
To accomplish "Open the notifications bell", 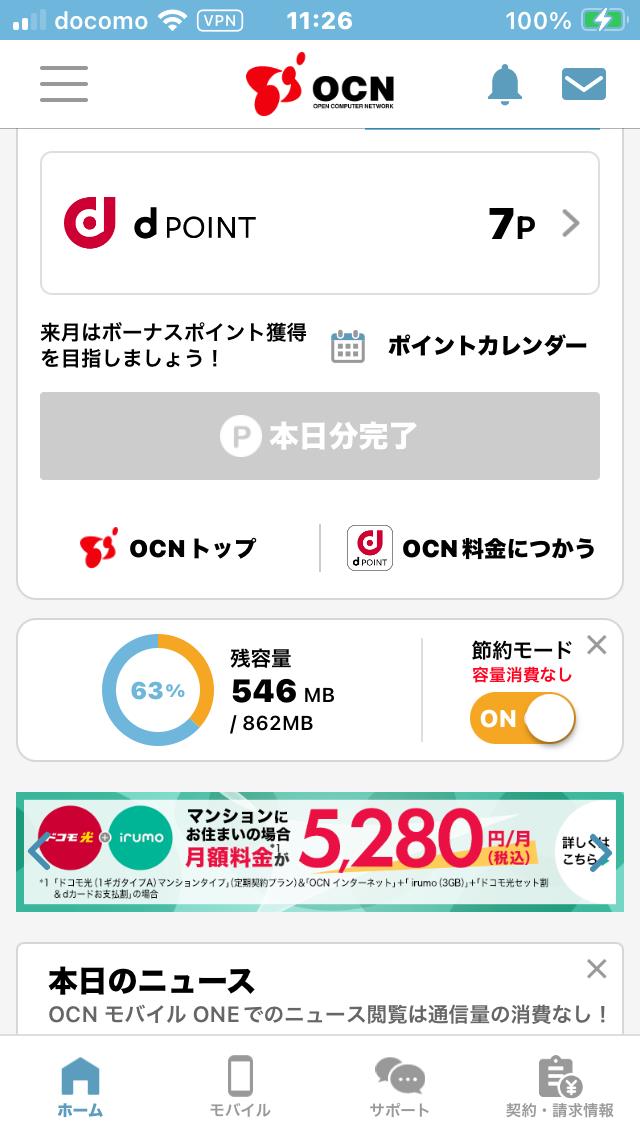I will [504, 85].
